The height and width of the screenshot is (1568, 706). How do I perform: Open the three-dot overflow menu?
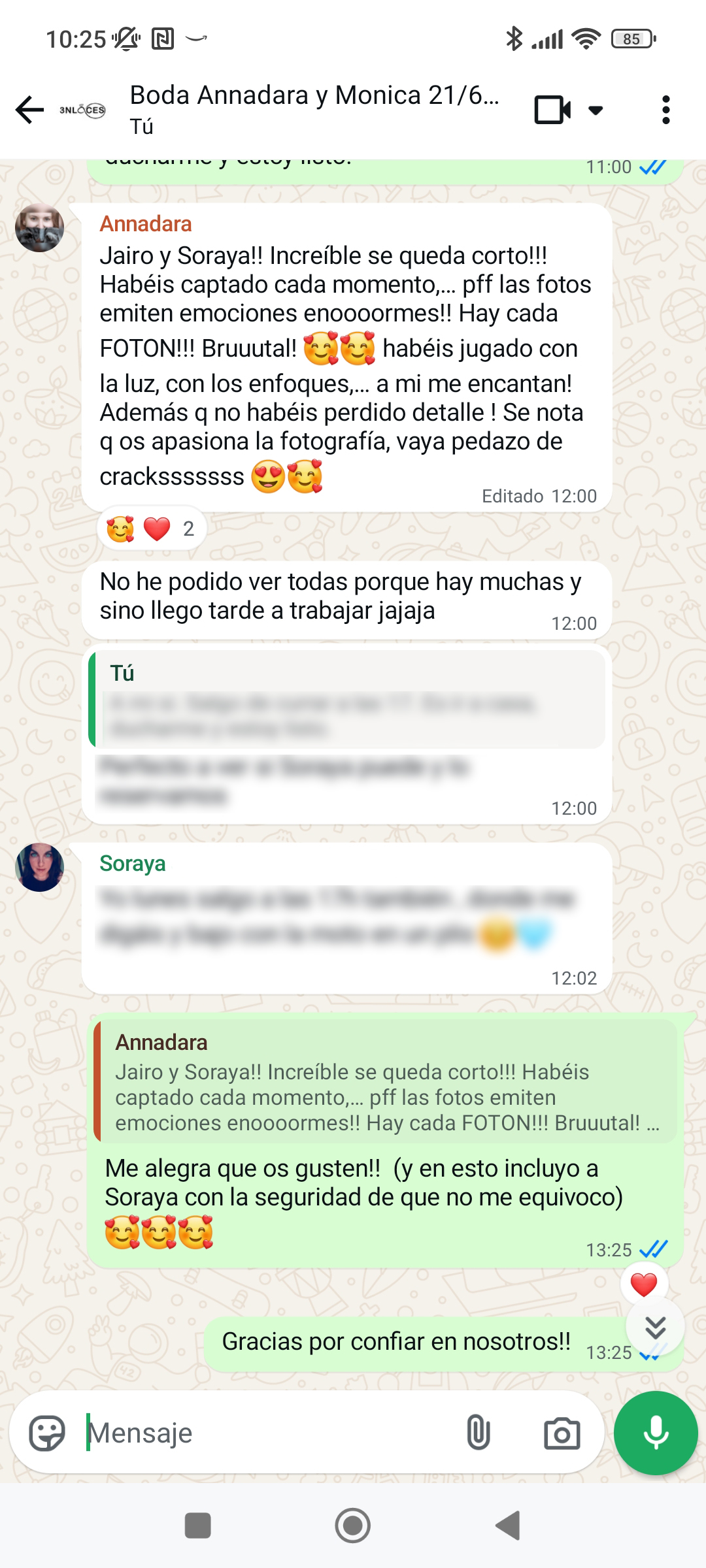(665, 110)
